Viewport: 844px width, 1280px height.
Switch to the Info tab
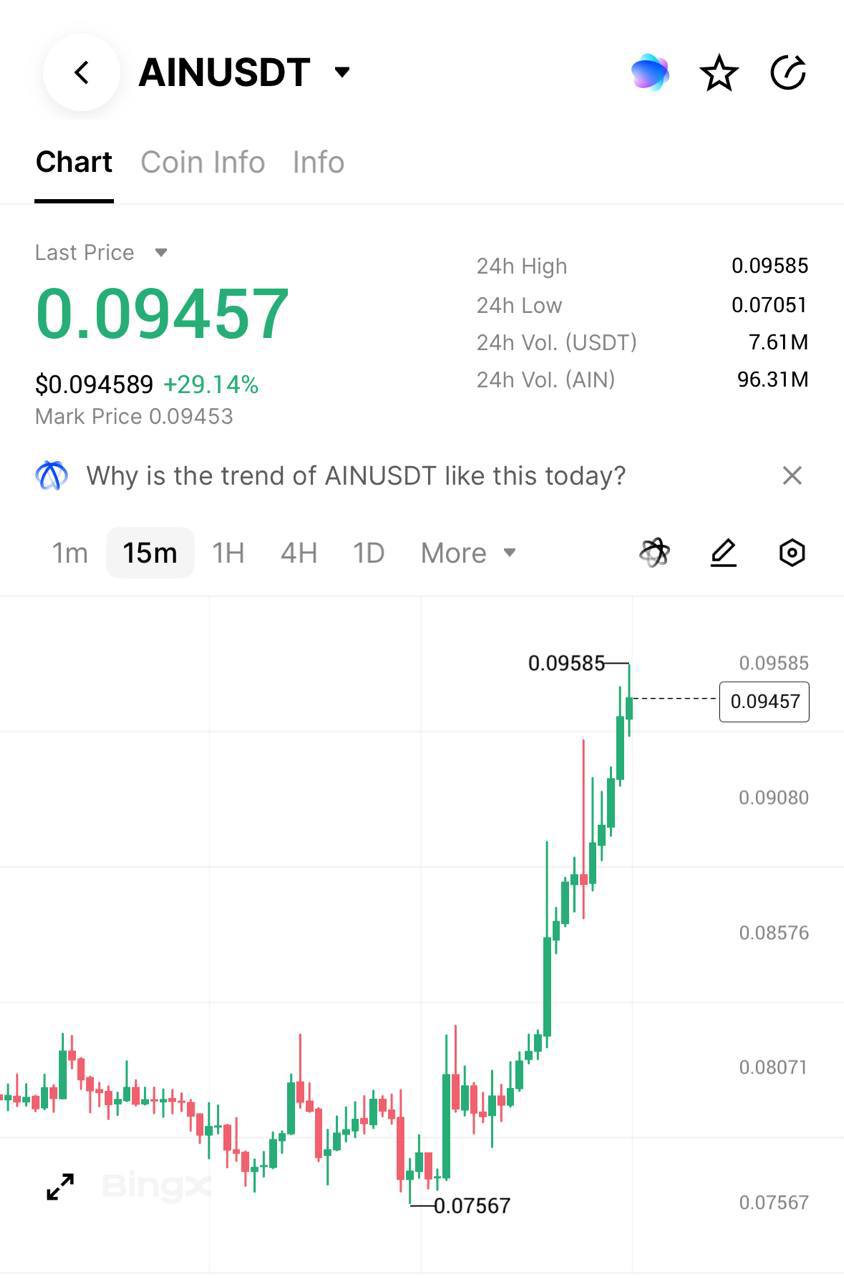pos(318,162)
